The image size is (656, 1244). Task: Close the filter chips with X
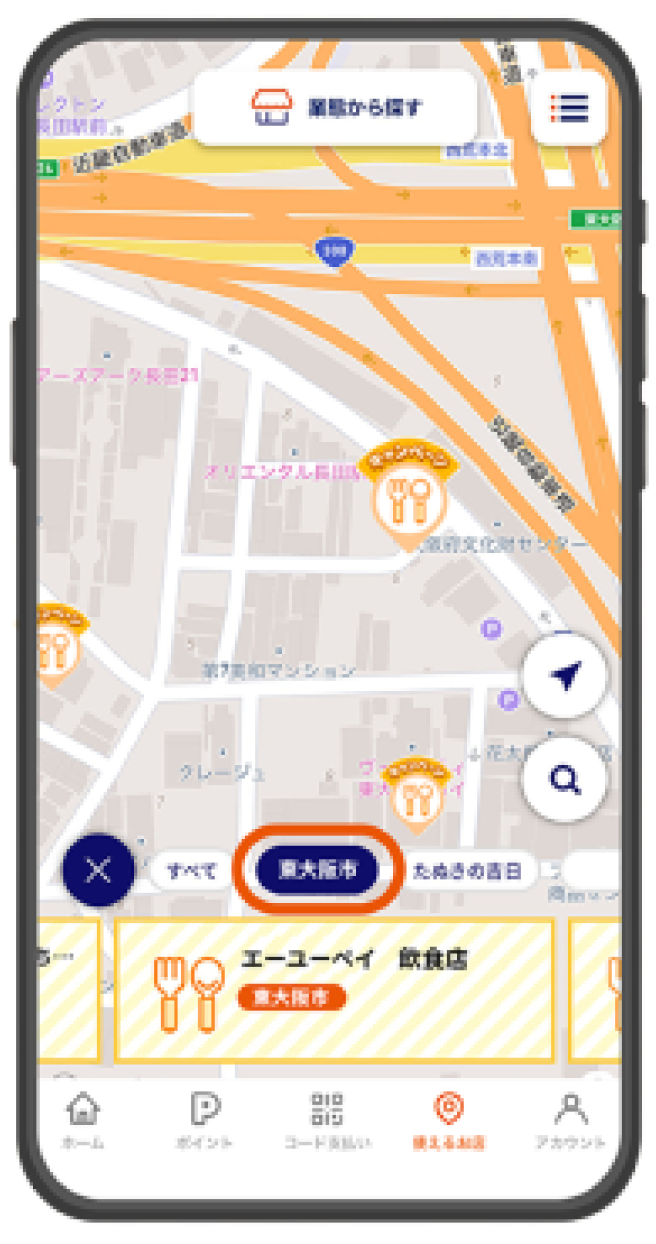[x=98, y=871]
